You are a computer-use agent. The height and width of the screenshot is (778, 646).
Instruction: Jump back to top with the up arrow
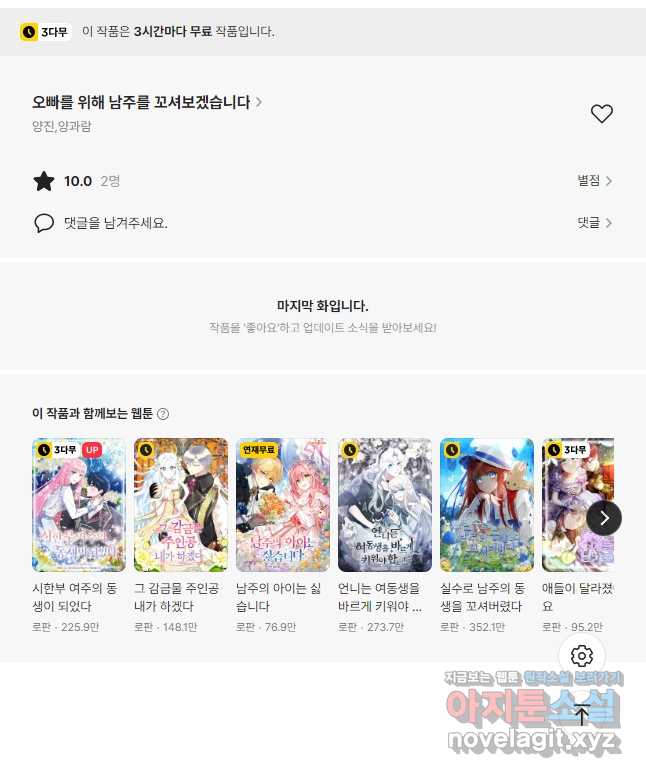tap(582, 714)
